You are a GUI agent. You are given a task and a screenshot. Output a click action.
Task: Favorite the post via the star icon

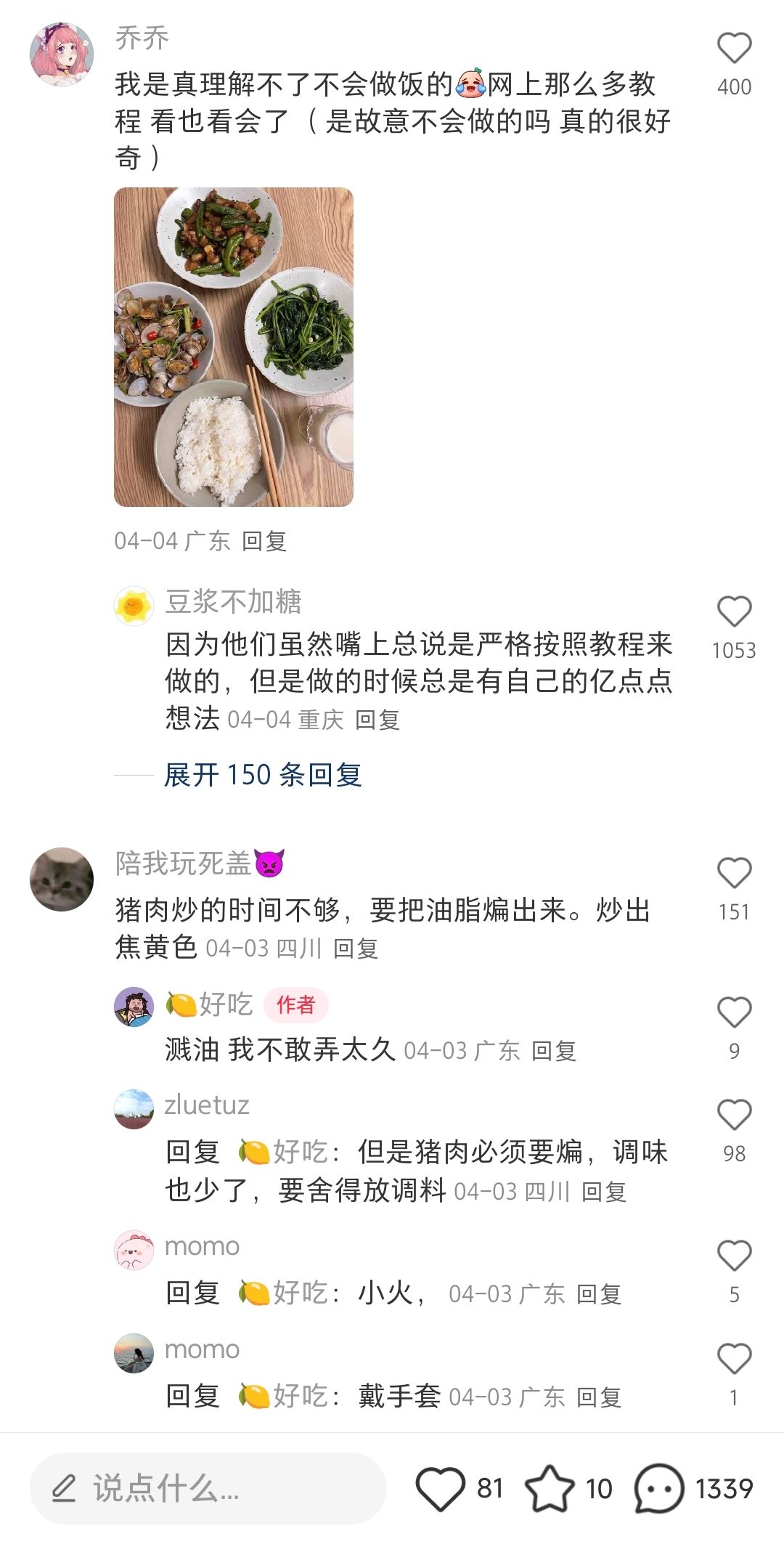(x=550, y=1489)
